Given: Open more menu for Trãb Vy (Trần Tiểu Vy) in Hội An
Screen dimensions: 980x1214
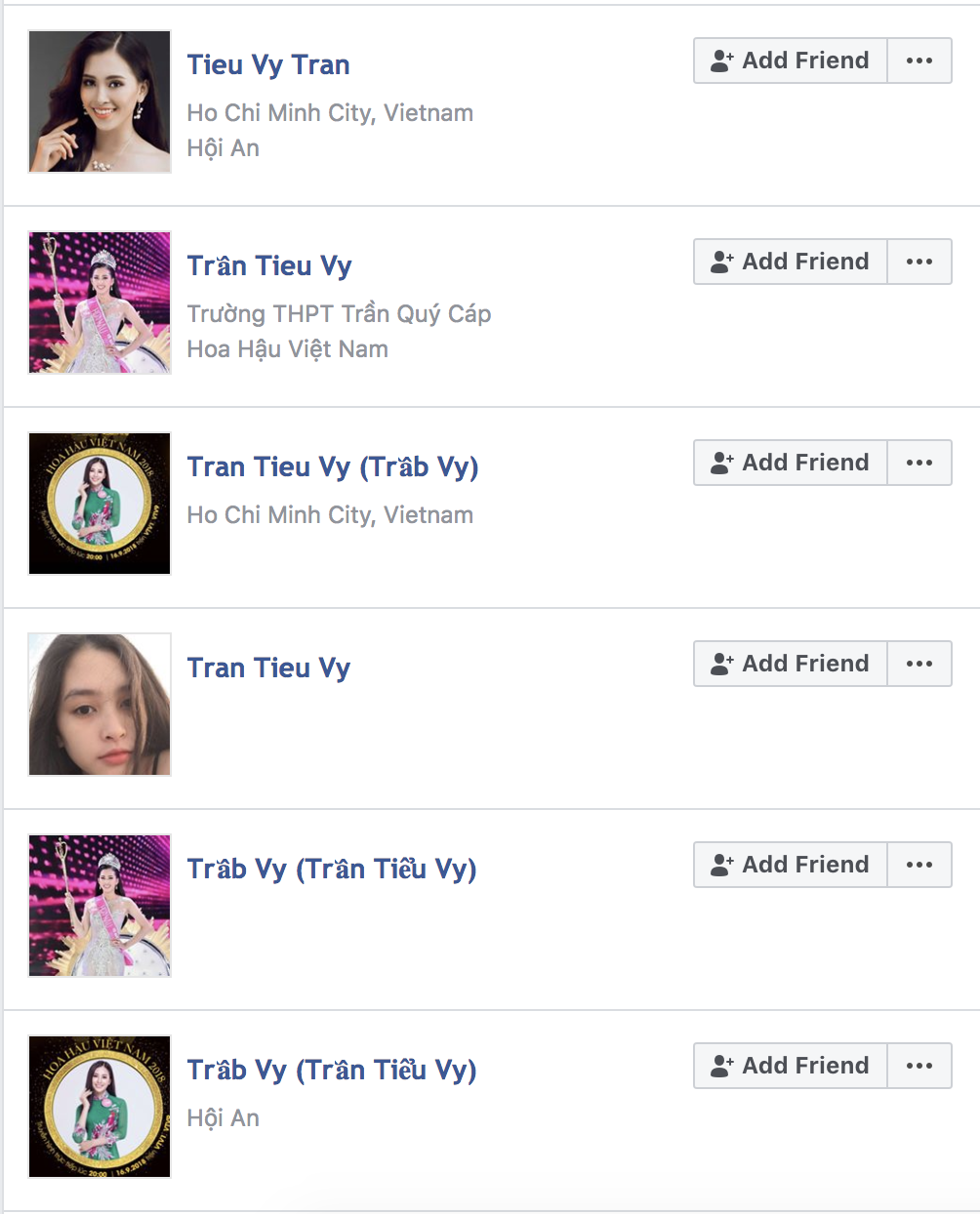Looking at the screenshot, I should click(919, 1066).
